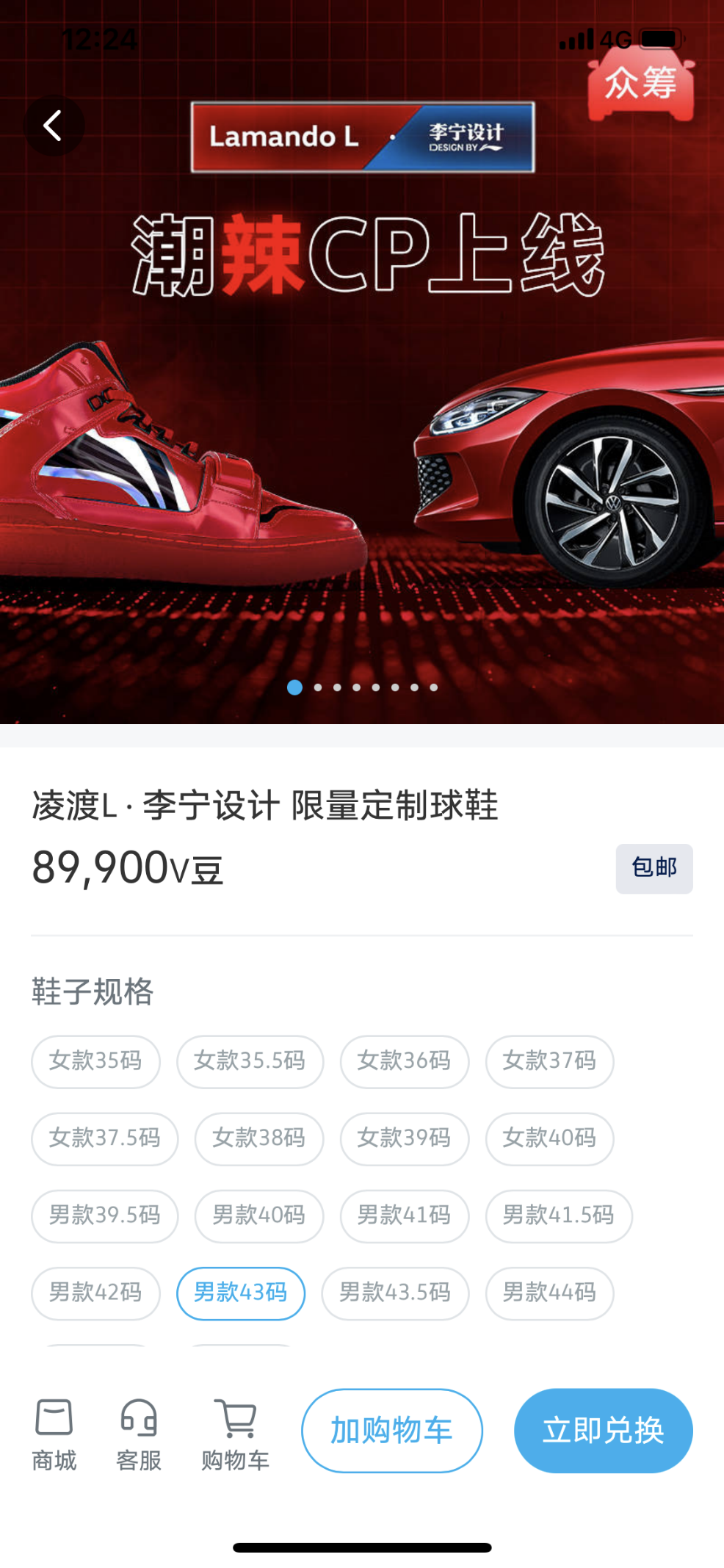Select size 女款37.5码
724x1568 pixels.
[x=104, y=1138]
